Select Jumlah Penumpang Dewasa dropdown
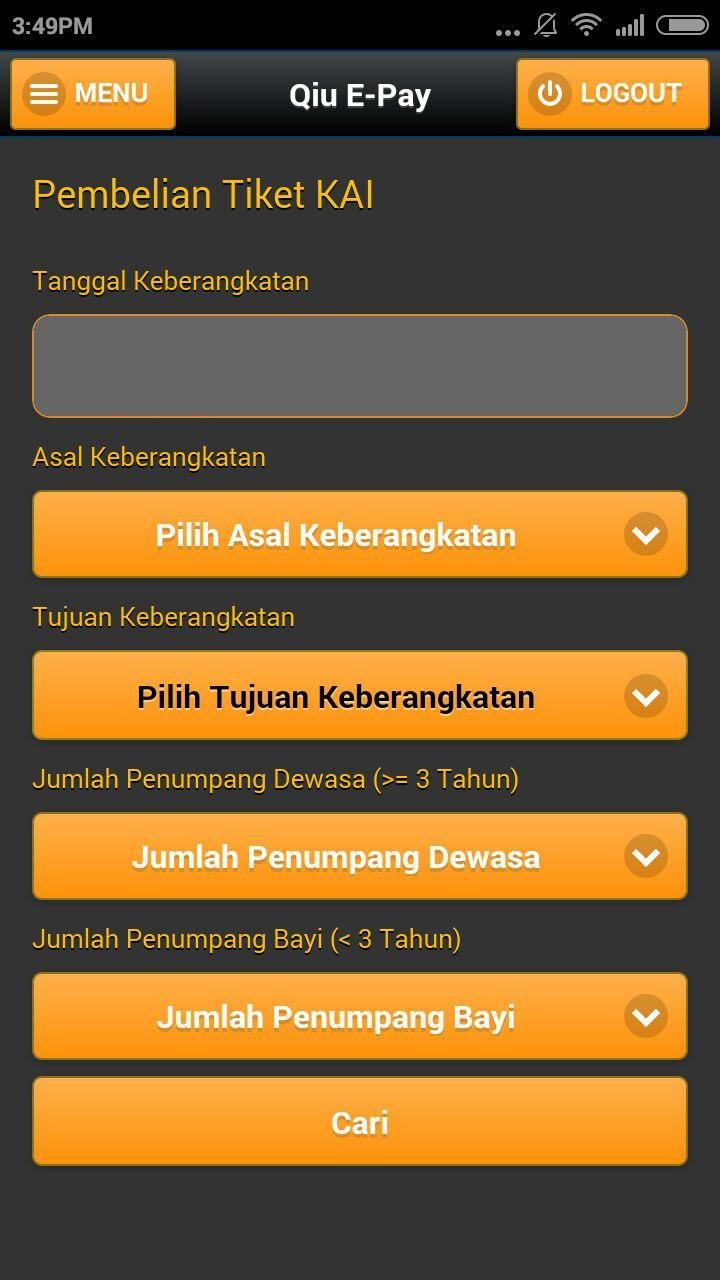 [x=360, y=856]
